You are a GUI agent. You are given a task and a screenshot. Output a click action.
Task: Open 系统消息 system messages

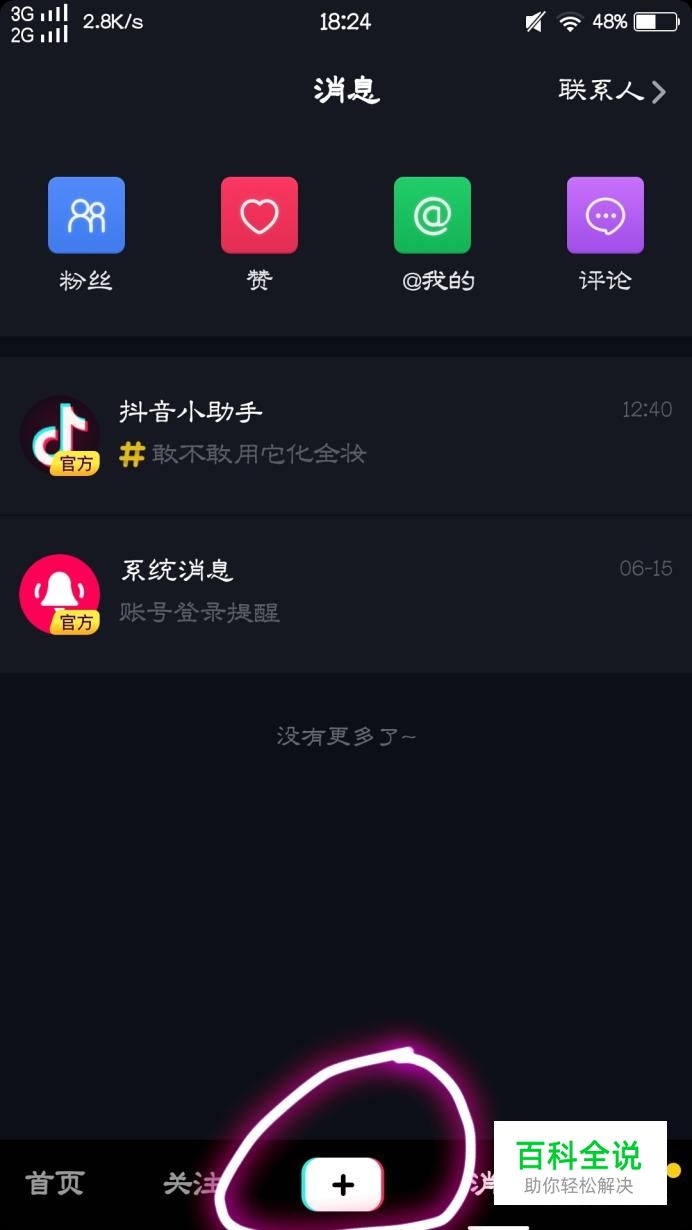point(345,593)
